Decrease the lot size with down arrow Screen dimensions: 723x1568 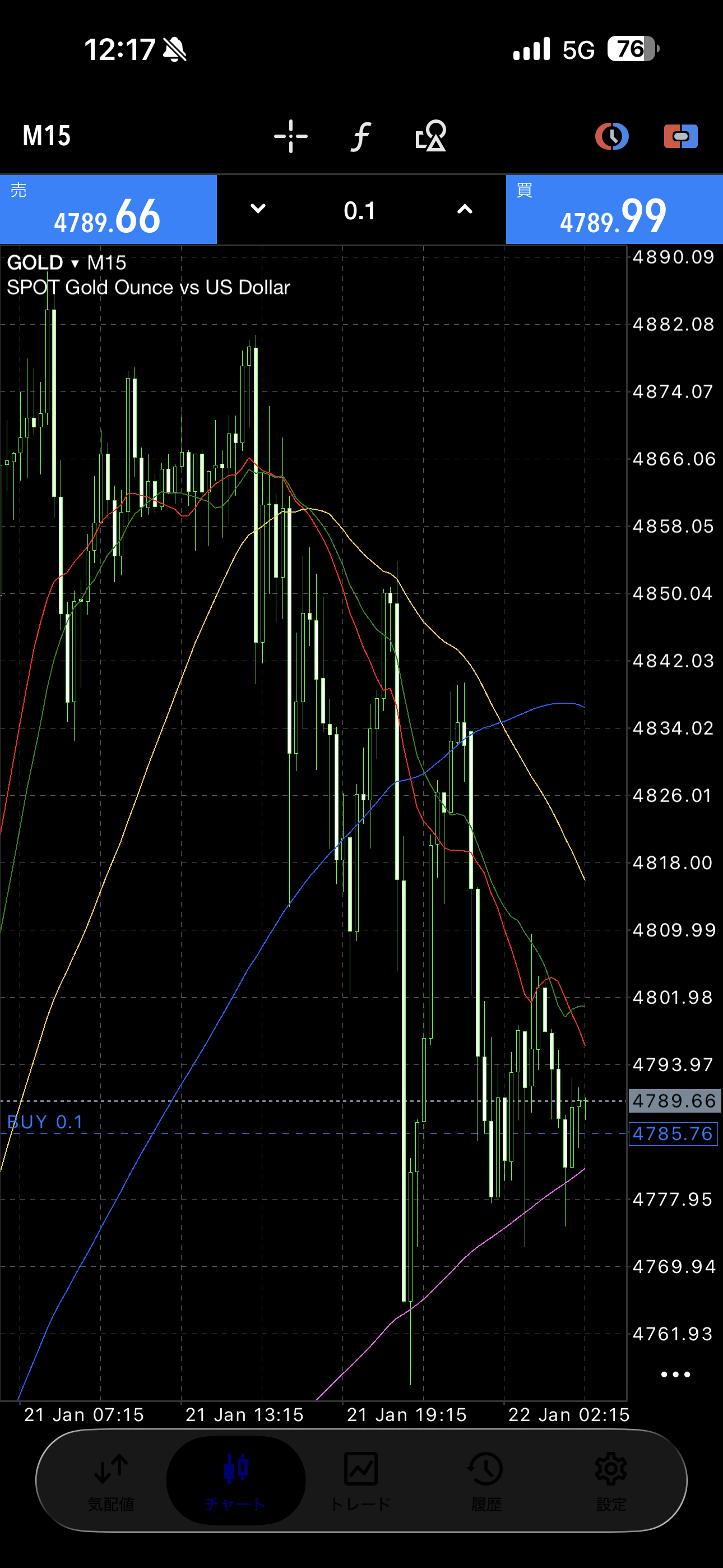[x=258, y=209]
